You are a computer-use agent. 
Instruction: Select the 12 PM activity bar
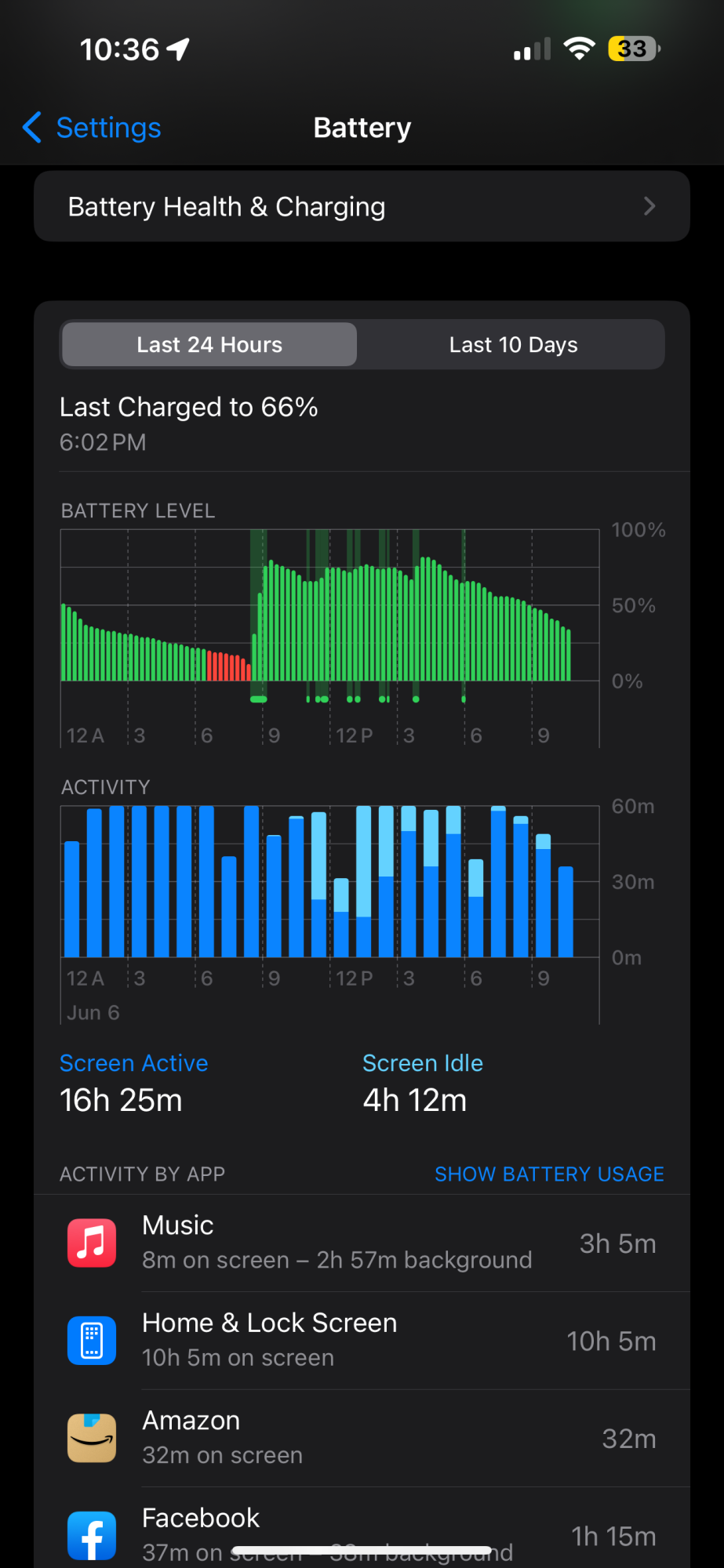pyautogui.click(x=341, y=917)
